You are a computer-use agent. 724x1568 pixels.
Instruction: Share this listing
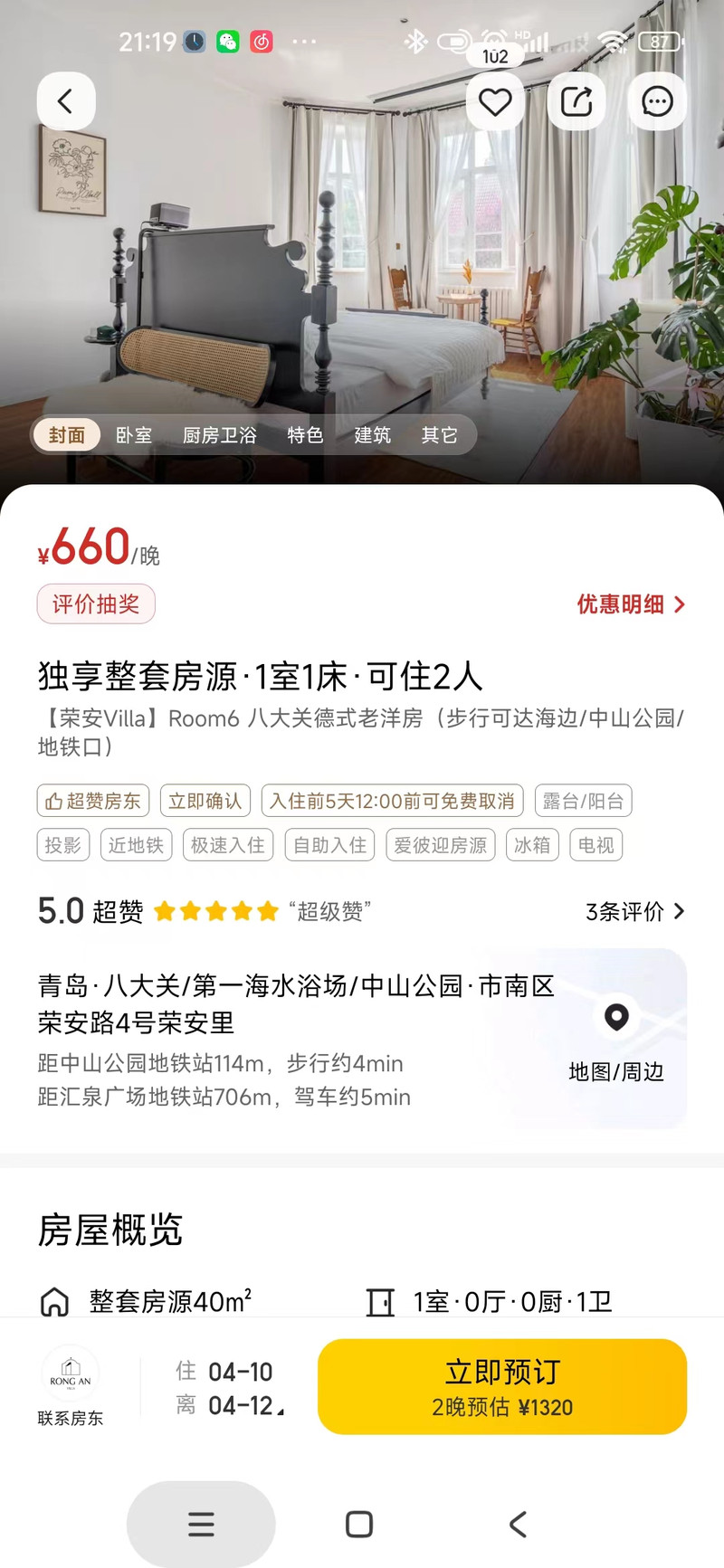point(576,102)
